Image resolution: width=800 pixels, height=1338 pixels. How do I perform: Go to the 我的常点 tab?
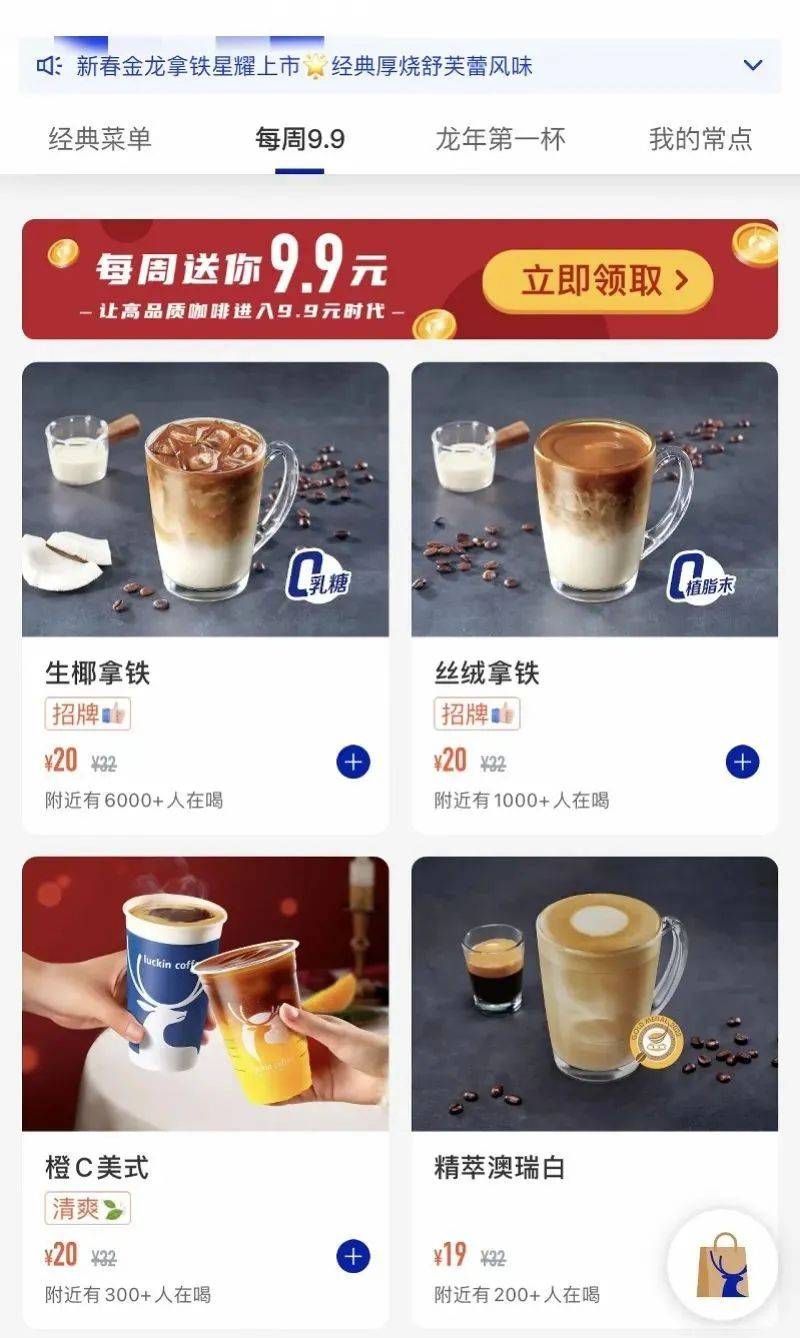point(700,139)
